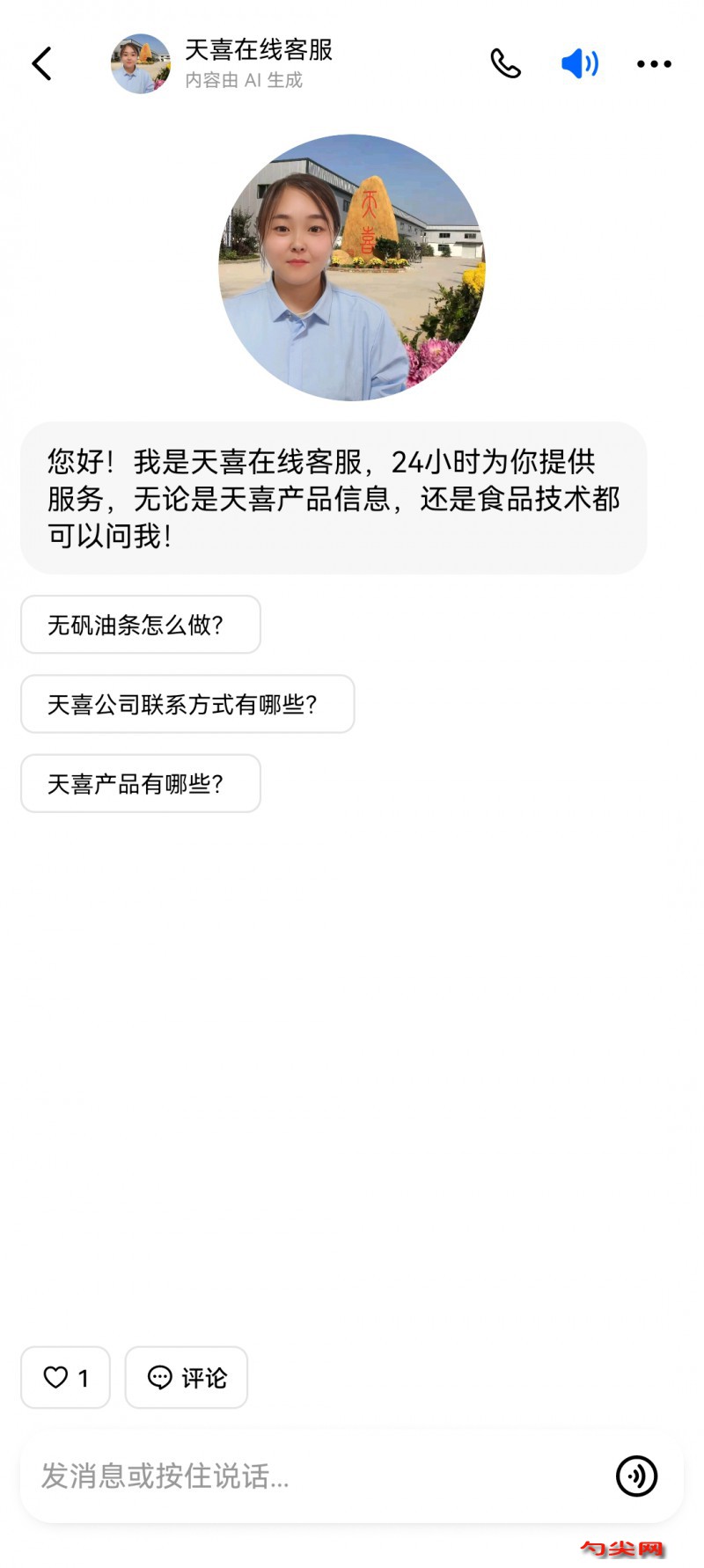
Task: Tap the like count showing 1
Action: 83,1378
